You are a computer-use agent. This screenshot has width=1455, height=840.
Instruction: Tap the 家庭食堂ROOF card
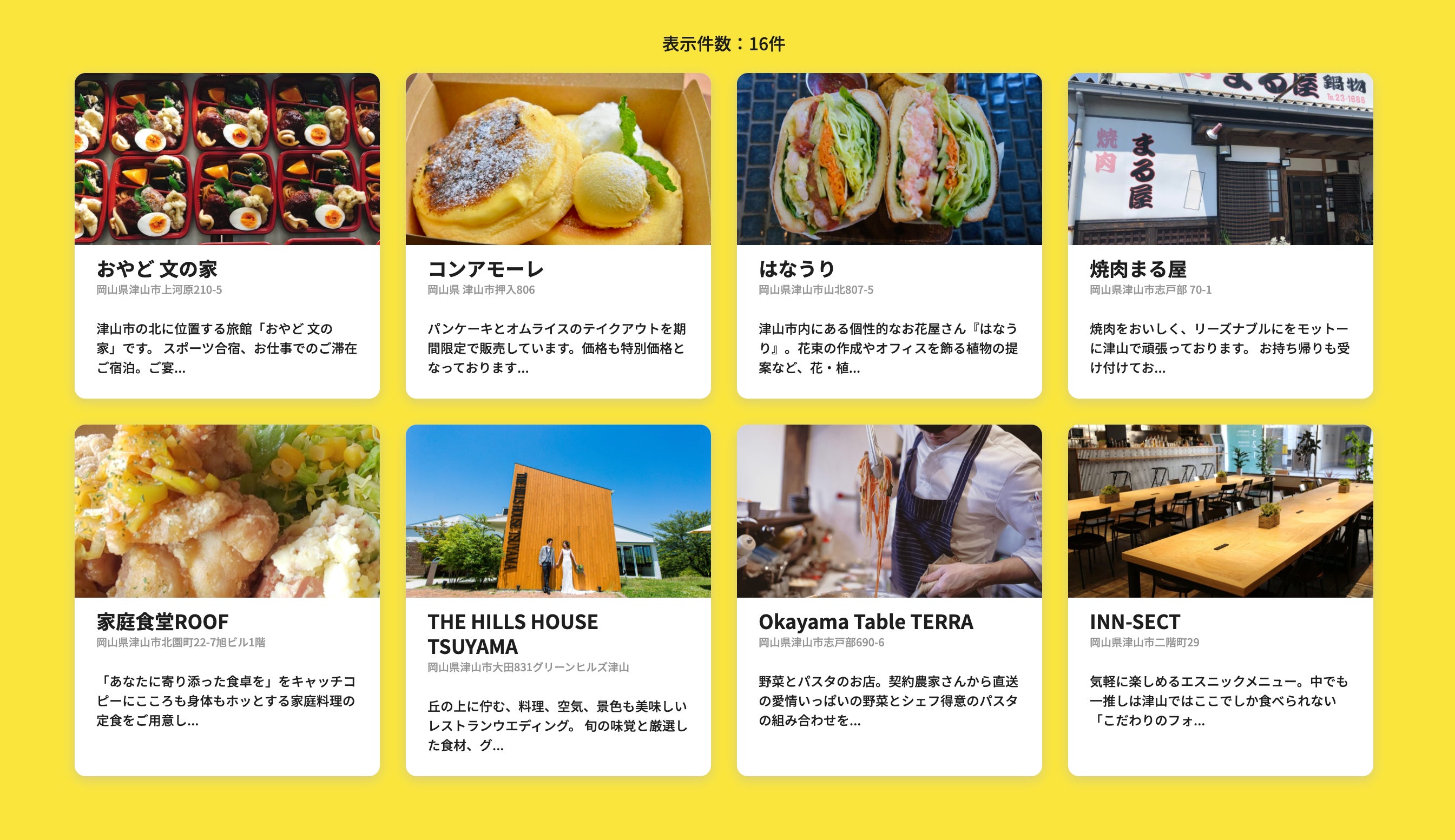(x=227, y=600)
